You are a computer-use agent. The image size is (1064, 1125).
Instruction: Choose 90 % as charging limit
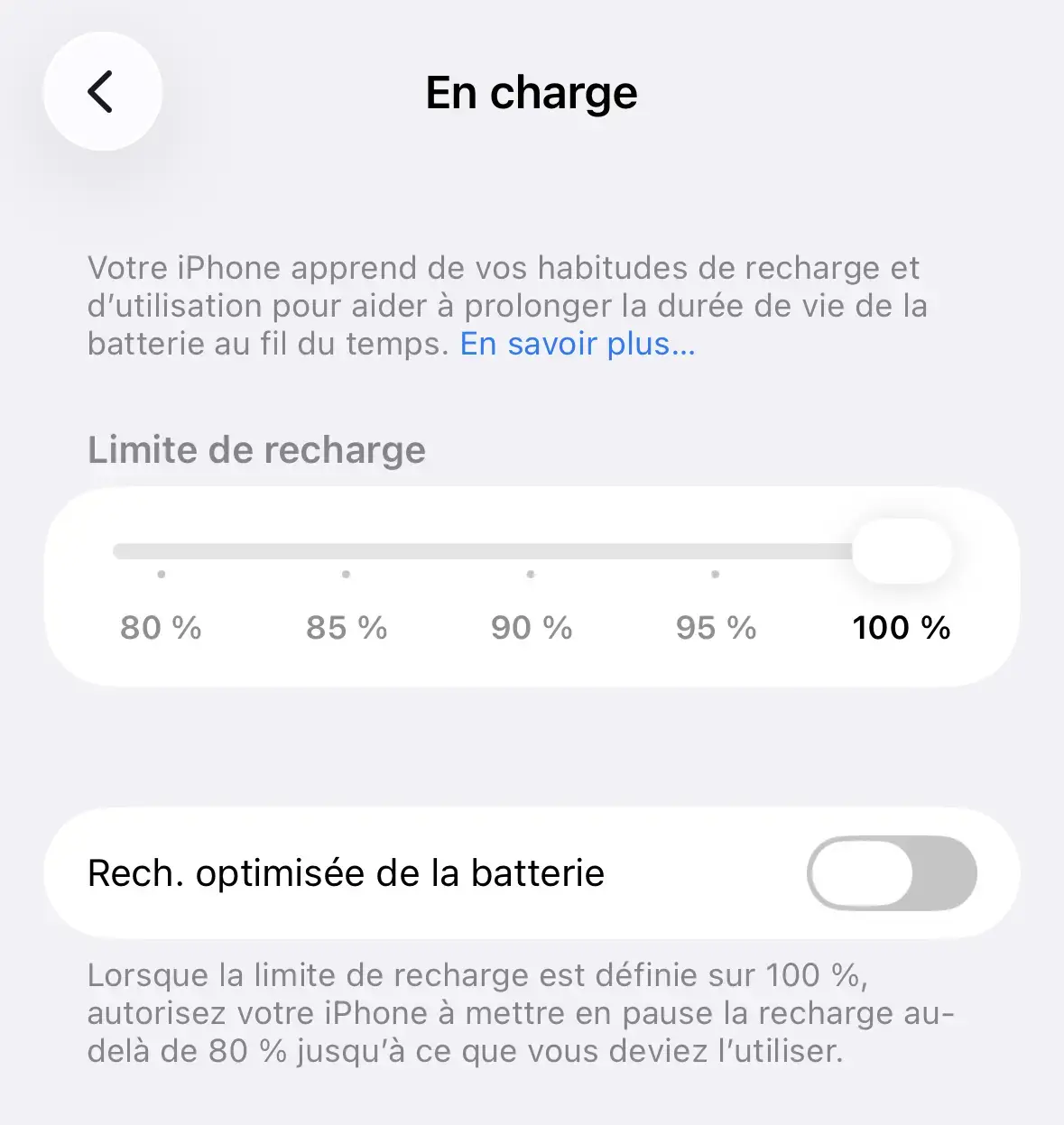click(530, 628)
